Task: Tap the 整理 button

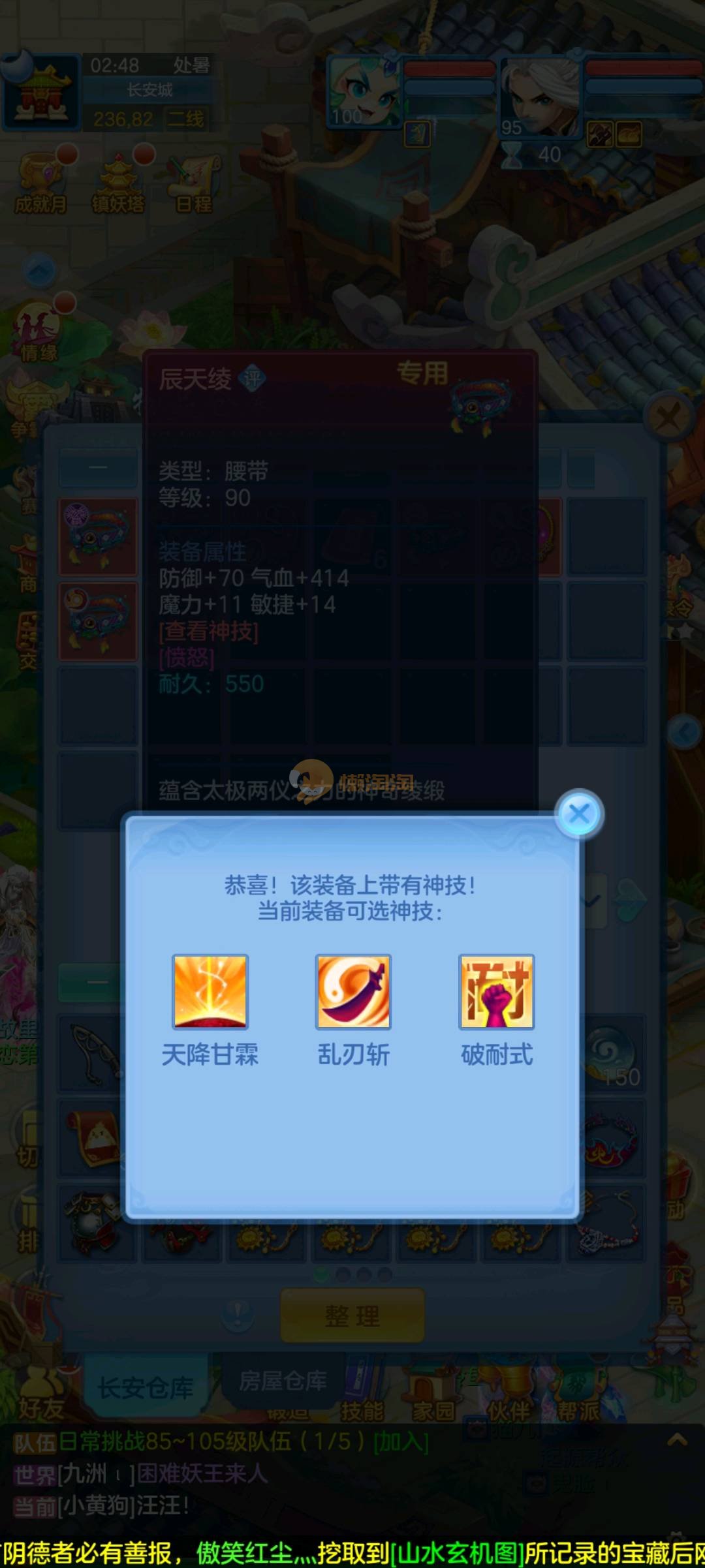Action: (352, 1315)
